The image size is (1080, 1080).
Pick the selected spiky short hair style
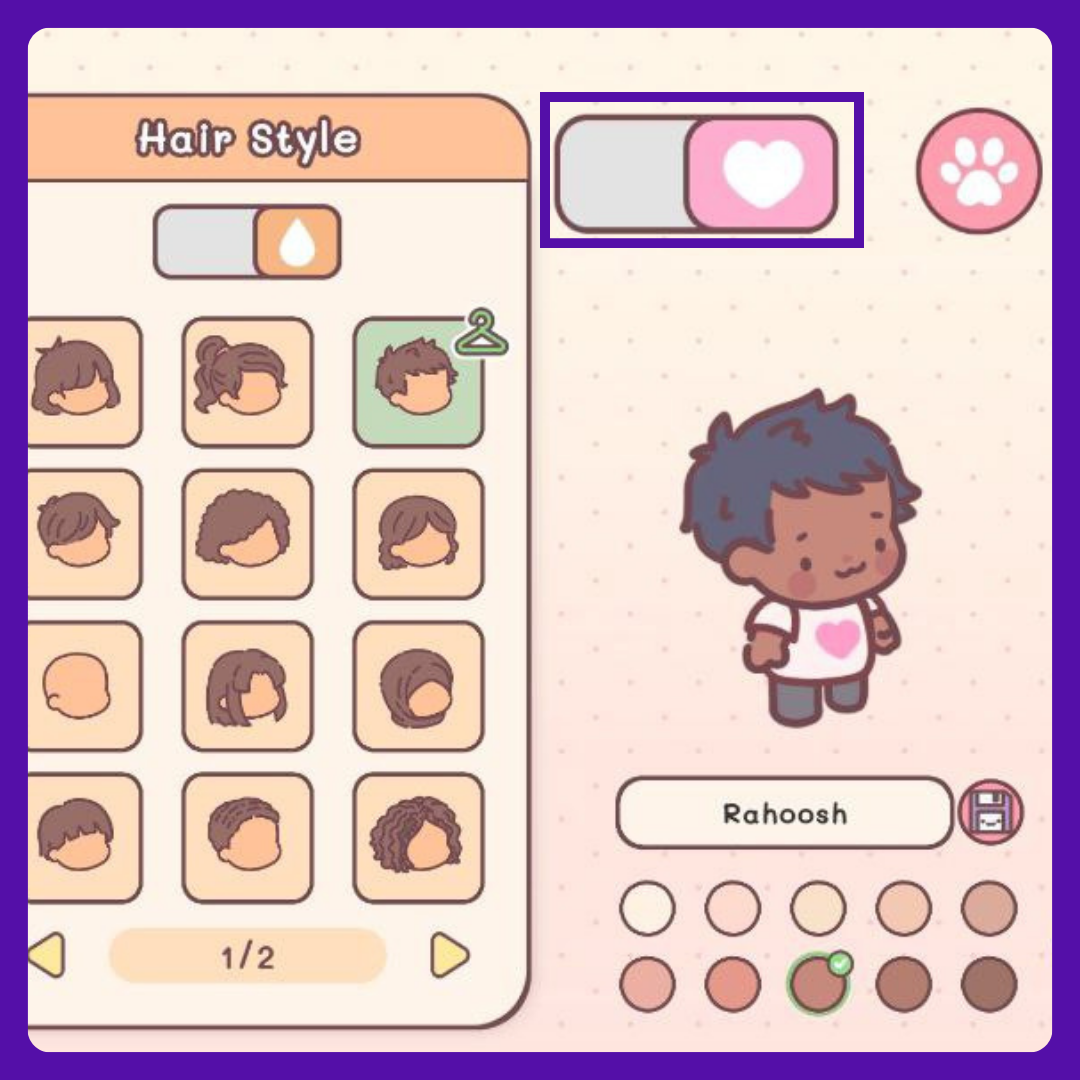pos(418,382)
